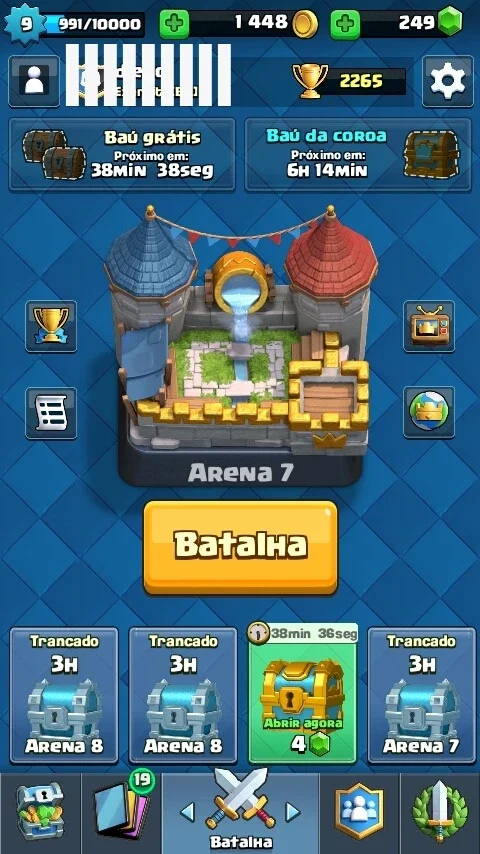Open the Baú da coroa card
Image resolution: width=480 pixels, height=854 pixels.
click(358, 154)
